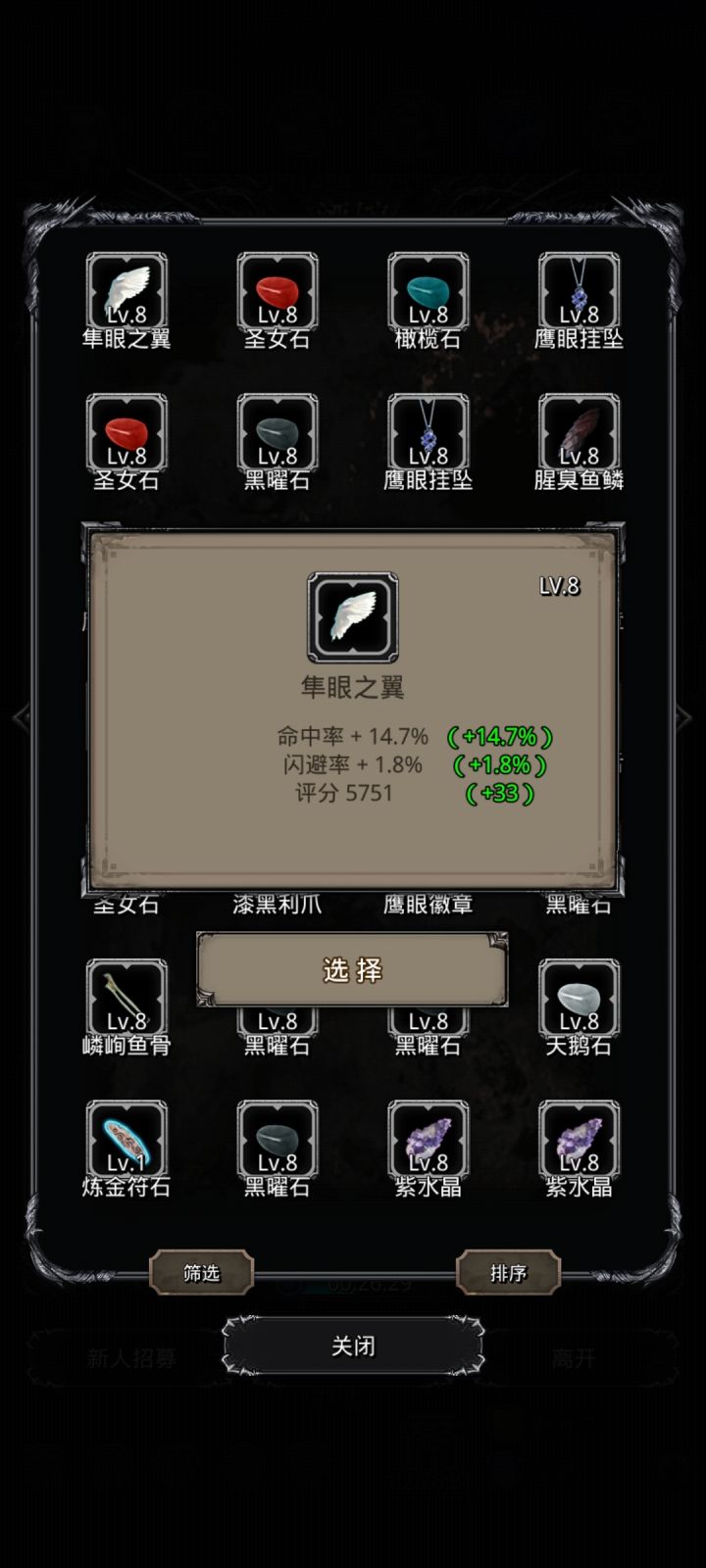Tap the 隼眼之翼 thumbnail inside the detail popup
This screenshot has height=1568, width=706.
click(x=352, y=616)
